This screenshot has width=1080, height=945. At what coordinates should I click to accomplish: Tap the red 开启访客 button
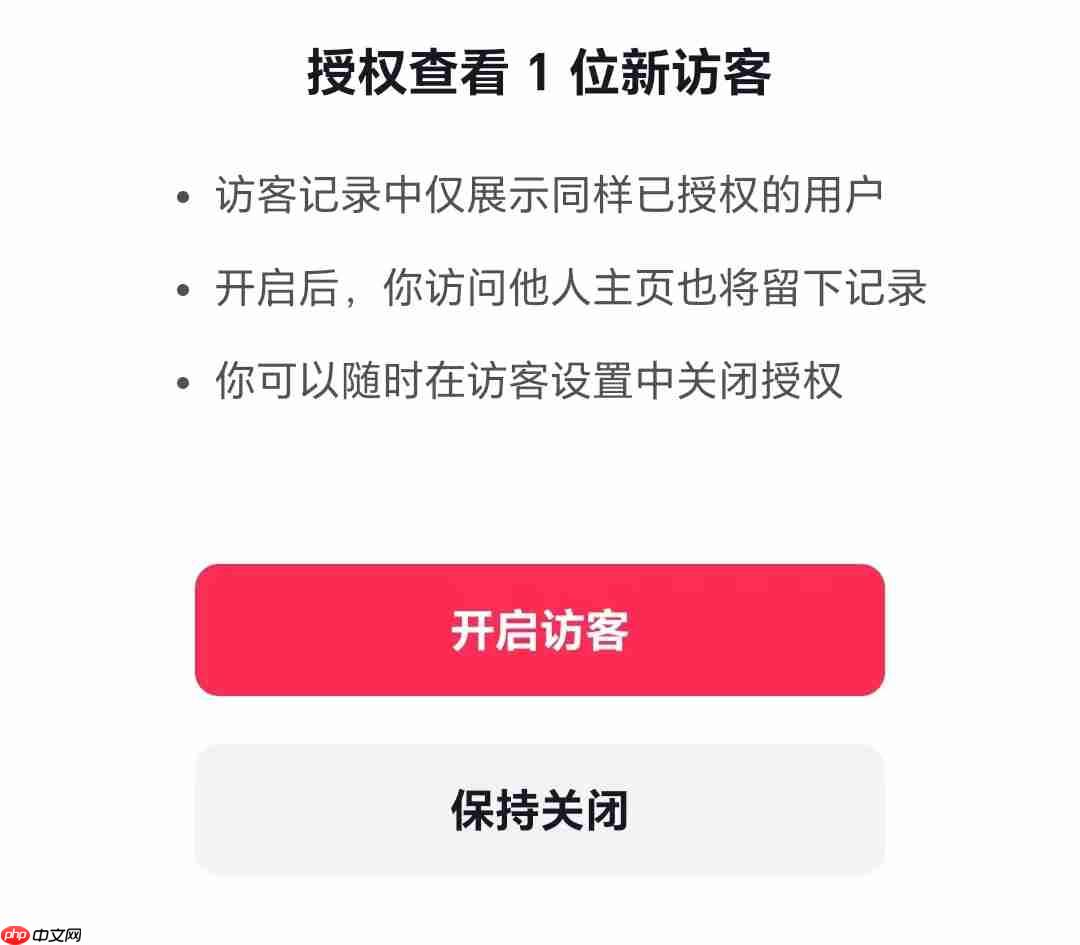539,630
